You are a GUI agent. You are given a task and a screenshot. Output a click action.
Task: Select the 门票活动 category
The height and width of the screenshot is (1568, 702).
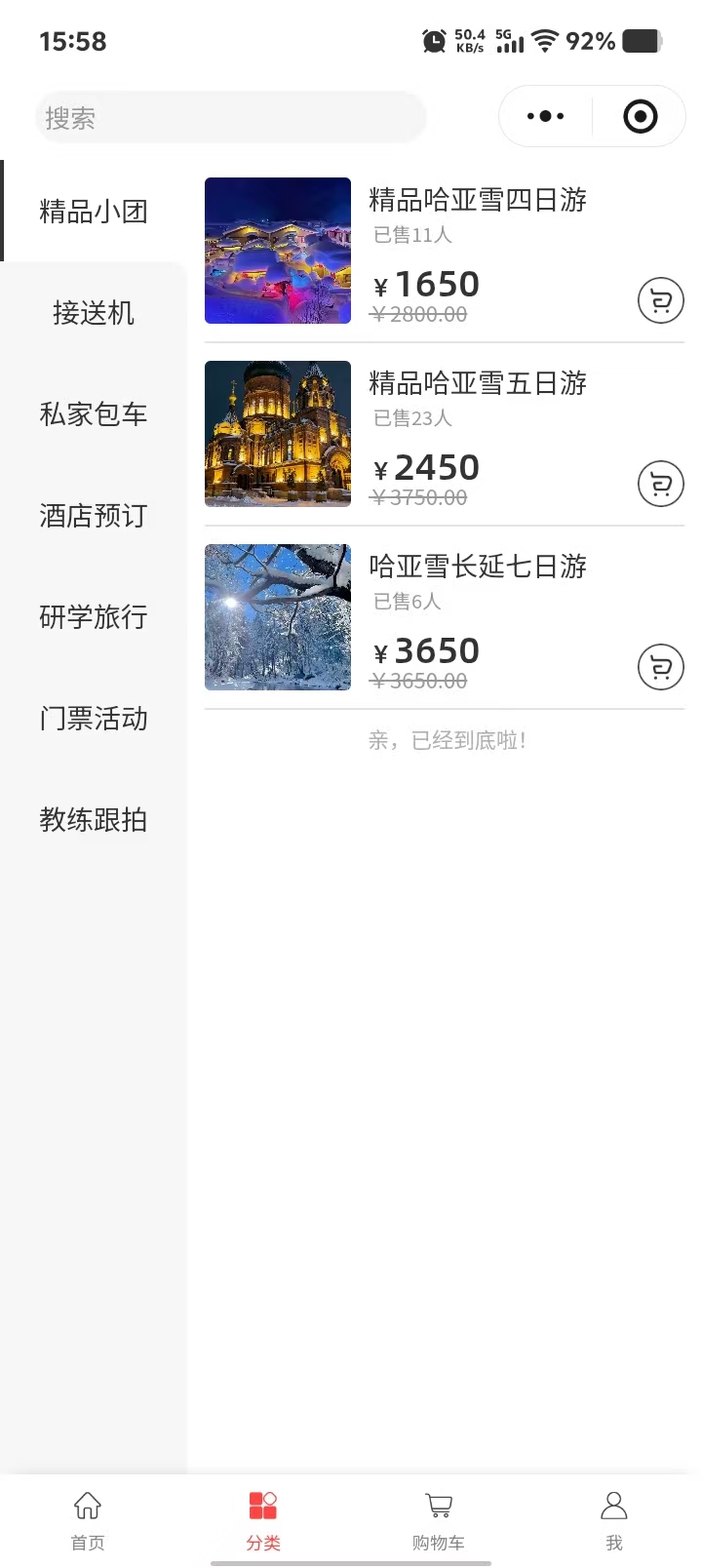pyautogui.click(x=94, y=719)
